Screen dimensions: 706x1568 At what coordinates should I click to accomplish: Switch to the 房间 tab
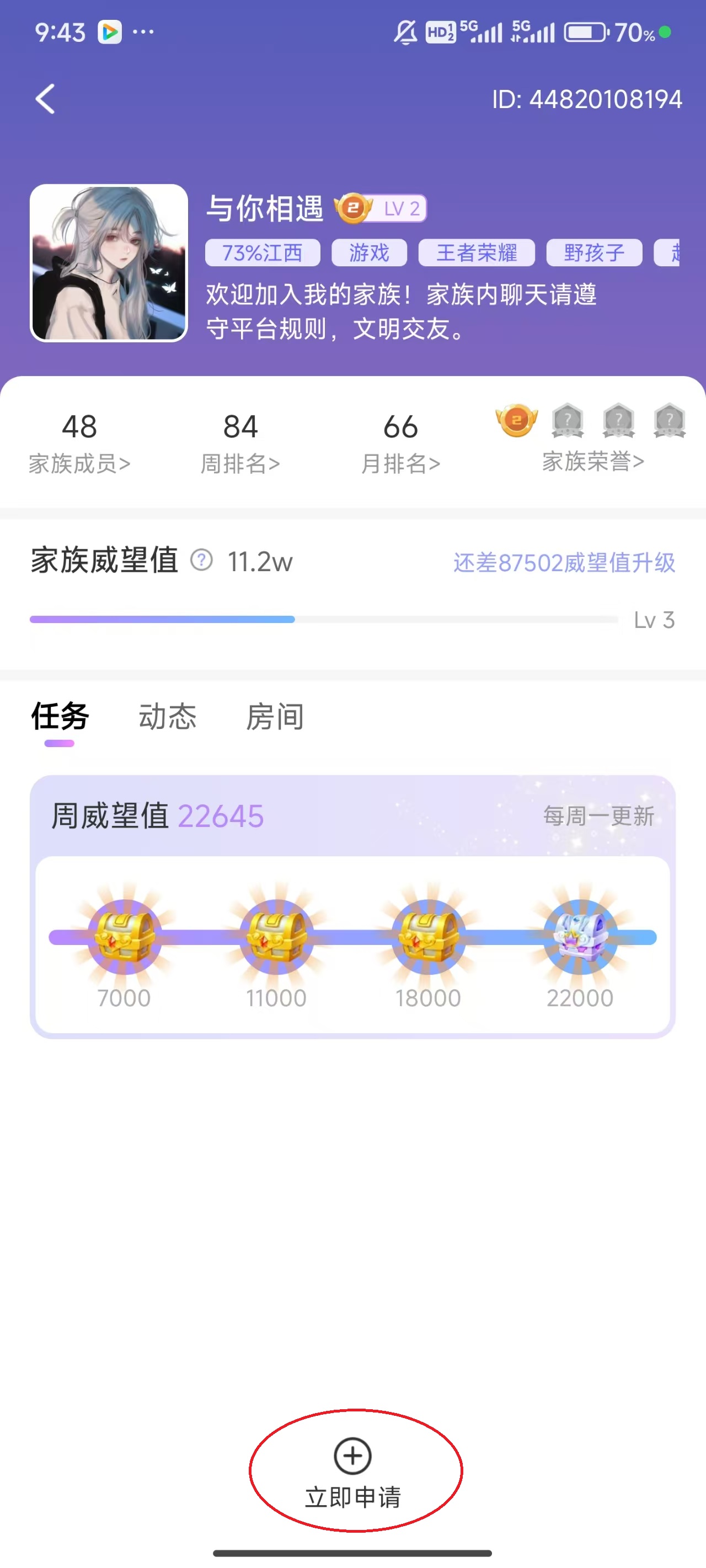(x=276, y=717)
